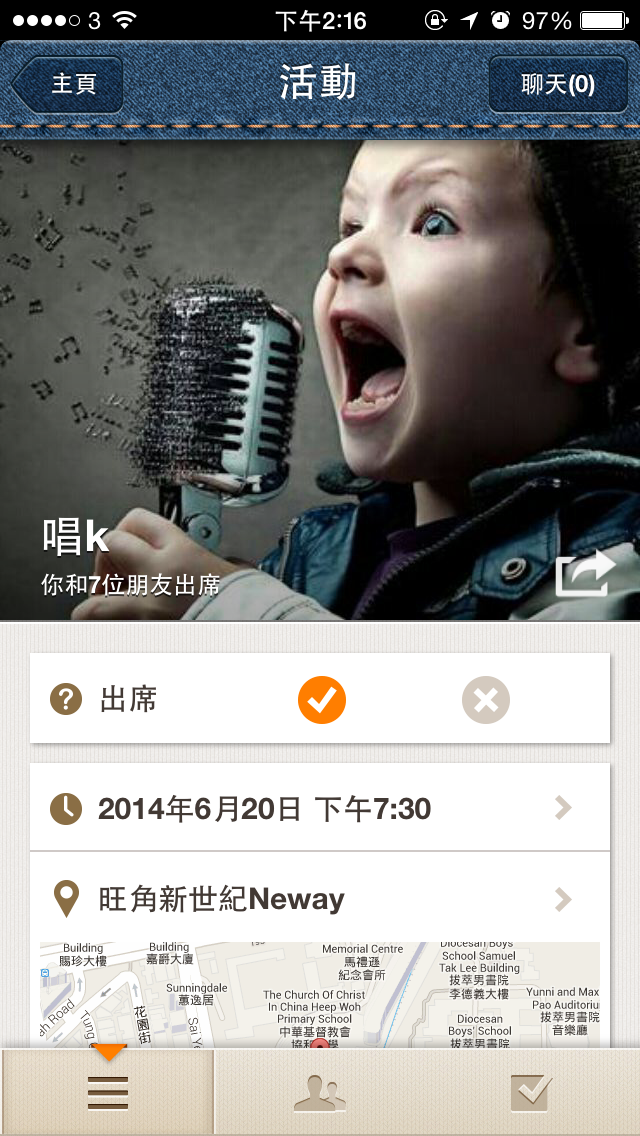Switch to the event details list tab
The width and height of the screenshot is (640, 1136).
(108, 1092)
